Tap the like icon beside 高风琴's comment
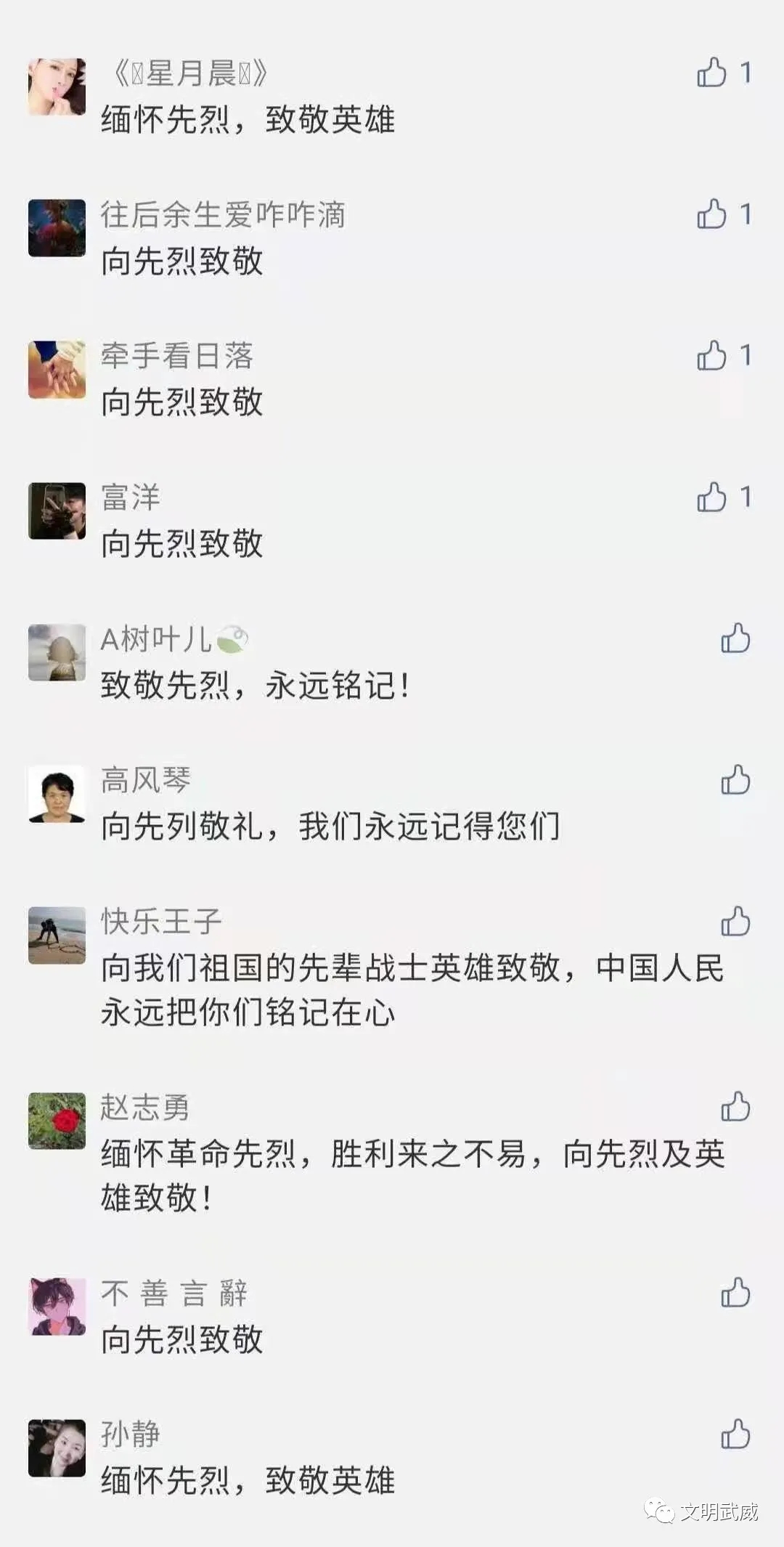784x1547 pixels. coord(735,781)
